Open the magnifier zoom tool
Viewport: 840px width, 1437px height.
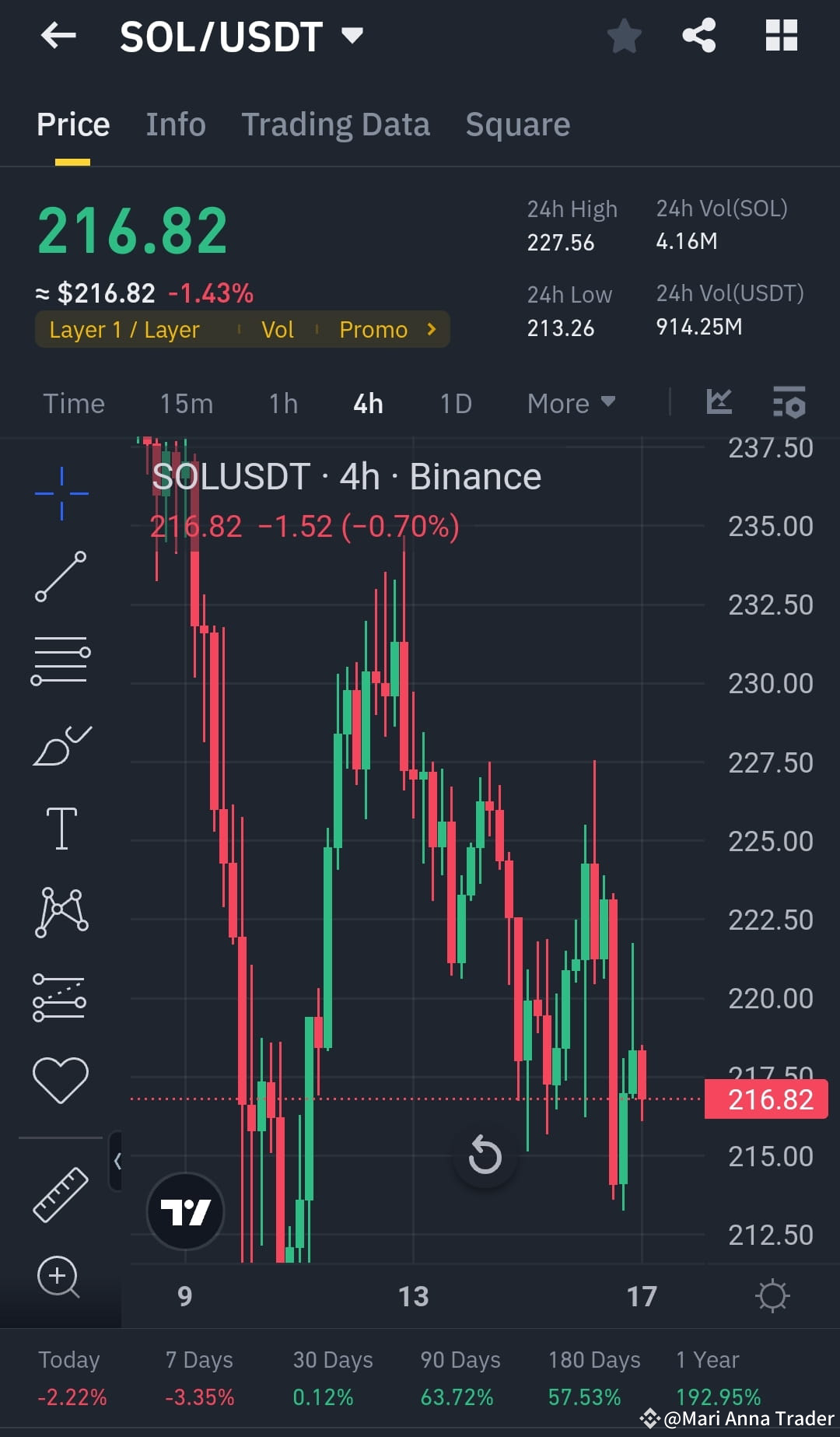(x=58, y=1277)
